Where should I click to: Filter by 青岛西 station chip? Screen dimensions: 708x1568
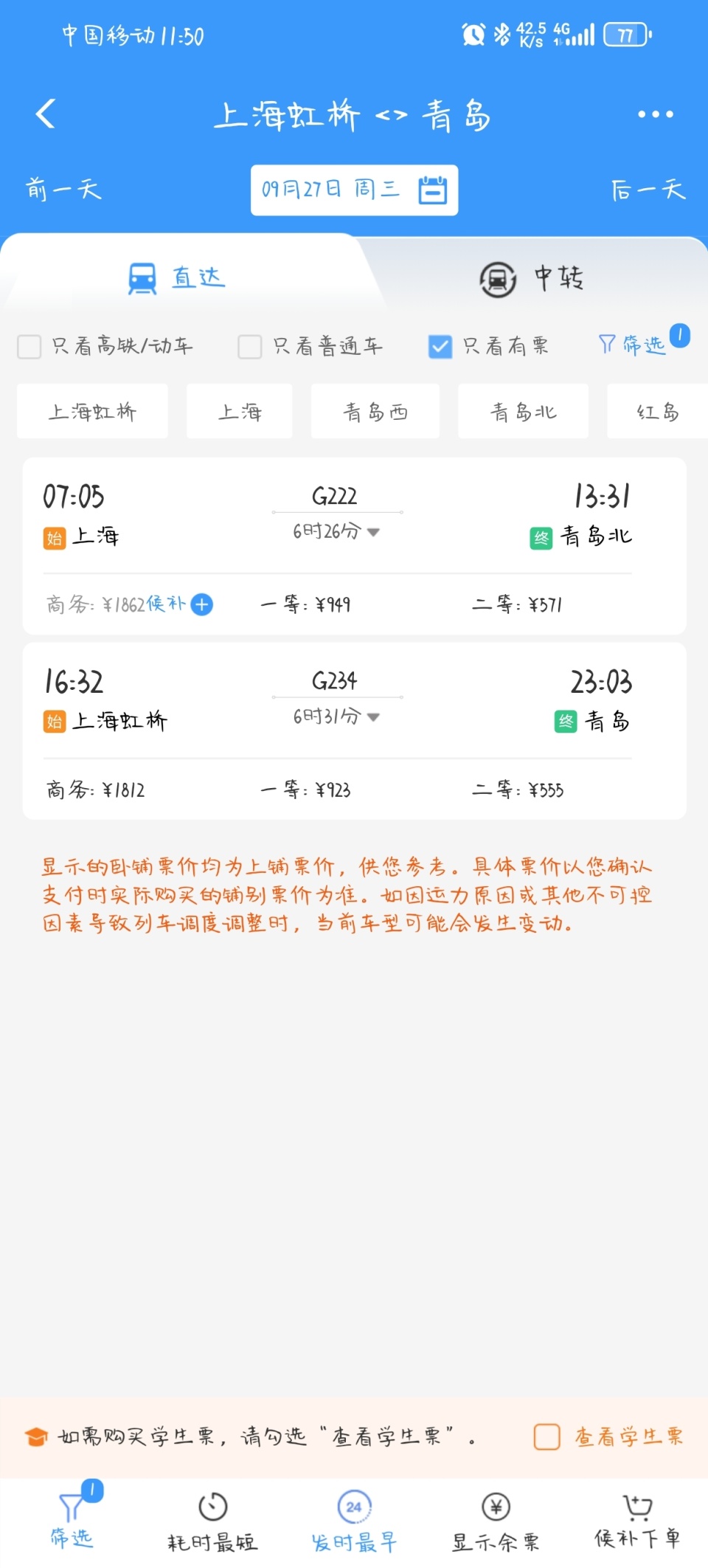tap(375, 412)
